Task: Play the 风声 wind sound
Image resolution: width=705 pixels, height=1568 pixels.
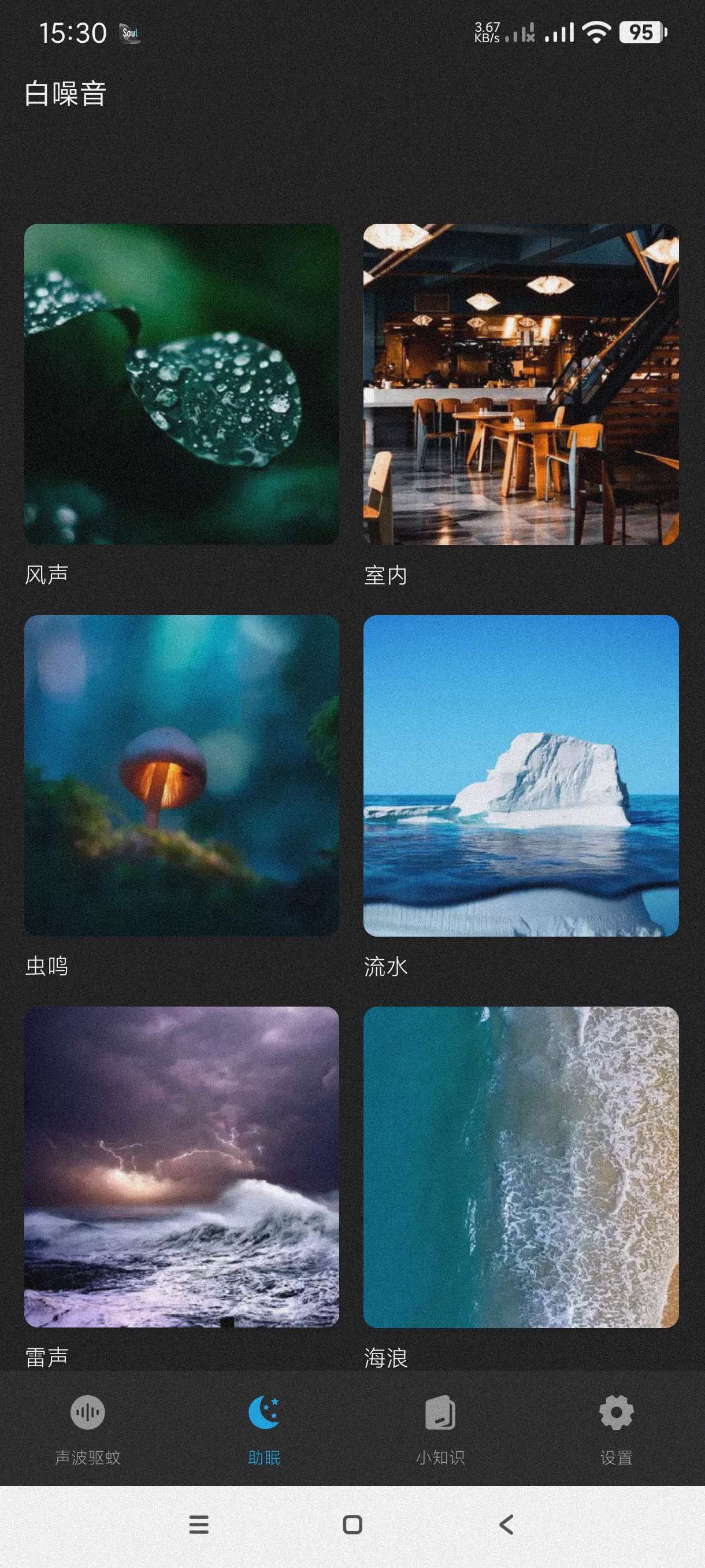Action: point(181,384)
